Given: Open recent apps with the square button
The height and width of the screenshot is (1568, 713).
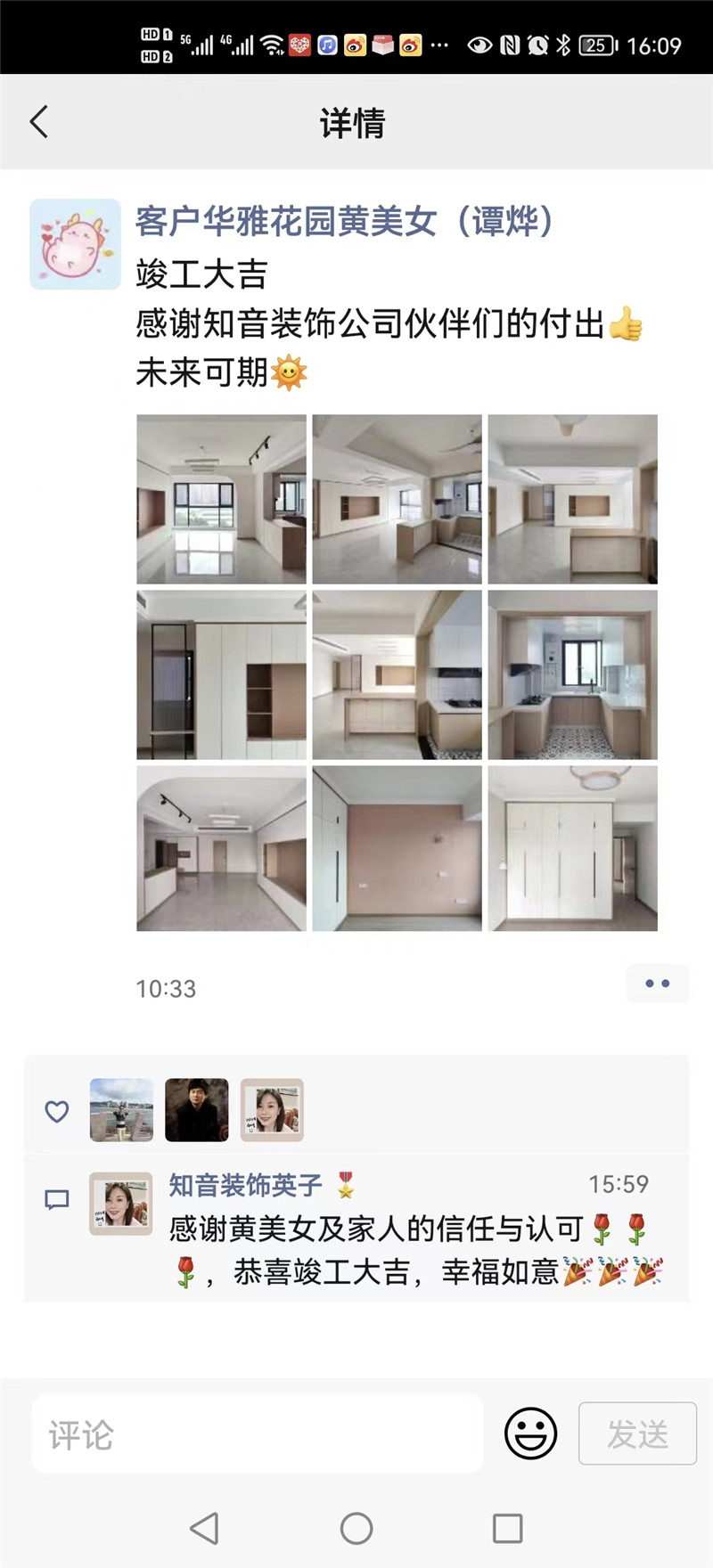Looking at the screenshot, I should coord(507,1529).
